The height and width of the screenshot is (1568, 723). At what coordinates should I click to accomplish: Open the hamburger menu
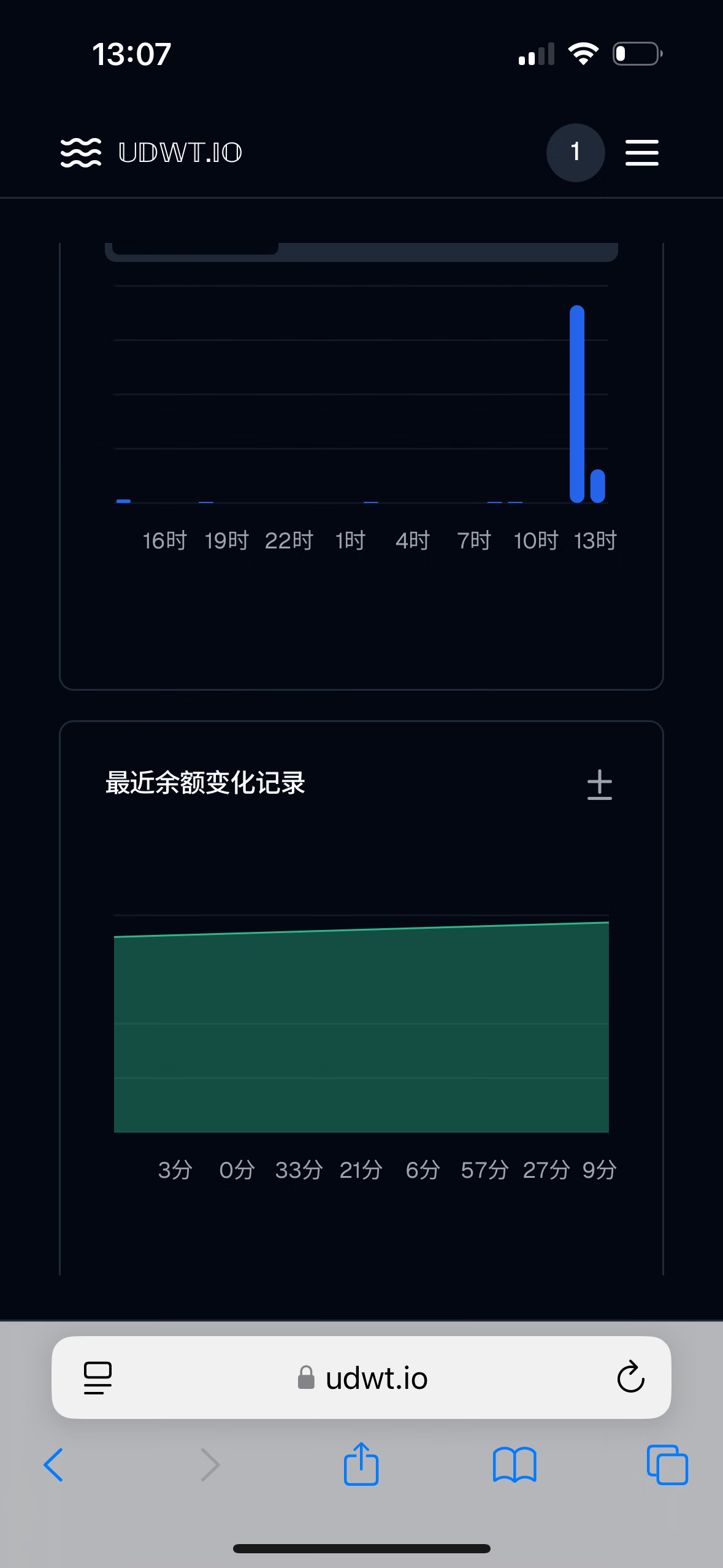pyautogui.click(x=641, y=153)
